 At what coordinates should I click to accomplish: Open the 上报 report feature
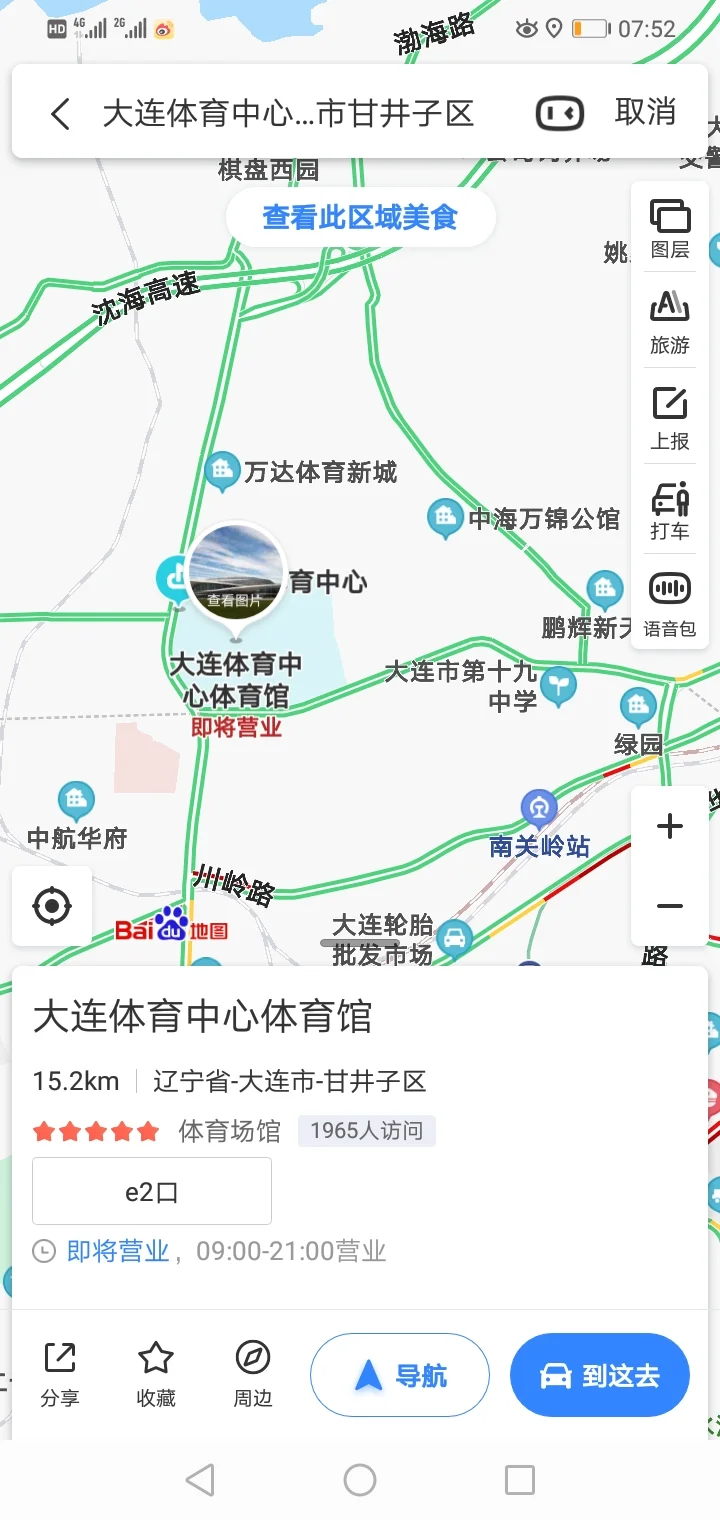click(669, 417)
